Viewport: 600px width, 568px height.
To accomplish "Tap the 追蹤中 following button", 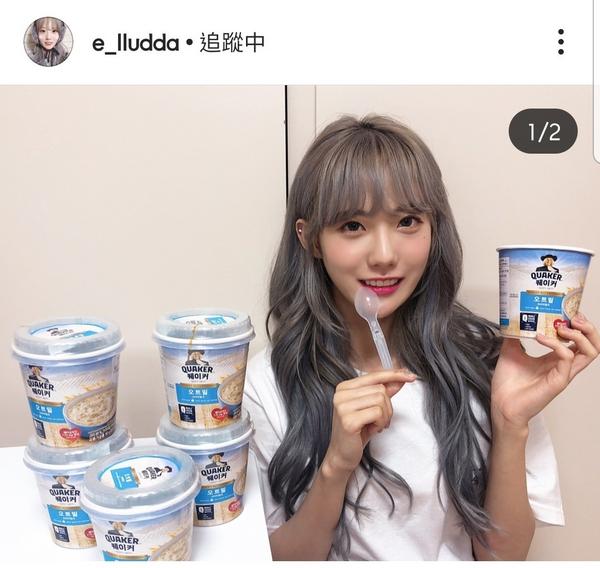I will 232,43.
